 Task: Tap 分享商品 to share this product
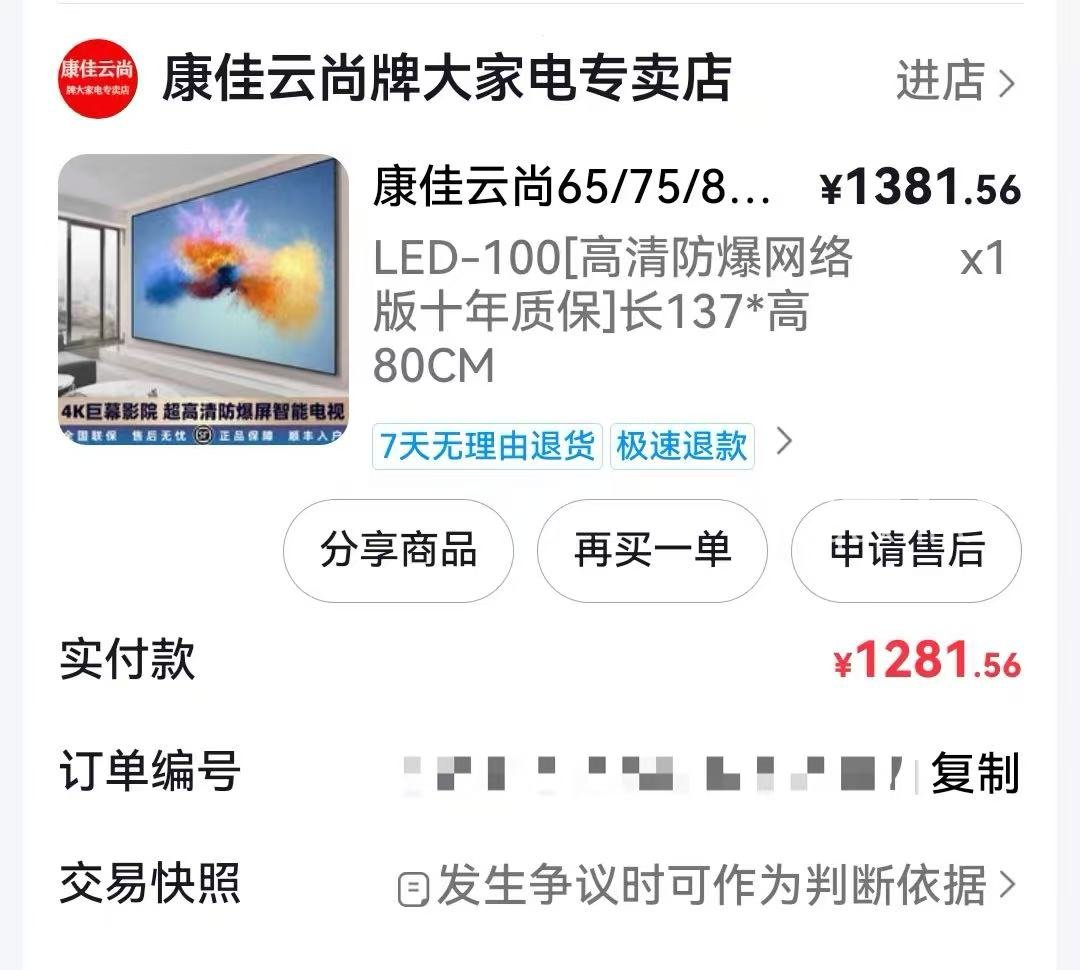pyautogui.click(x=398, y=550)
